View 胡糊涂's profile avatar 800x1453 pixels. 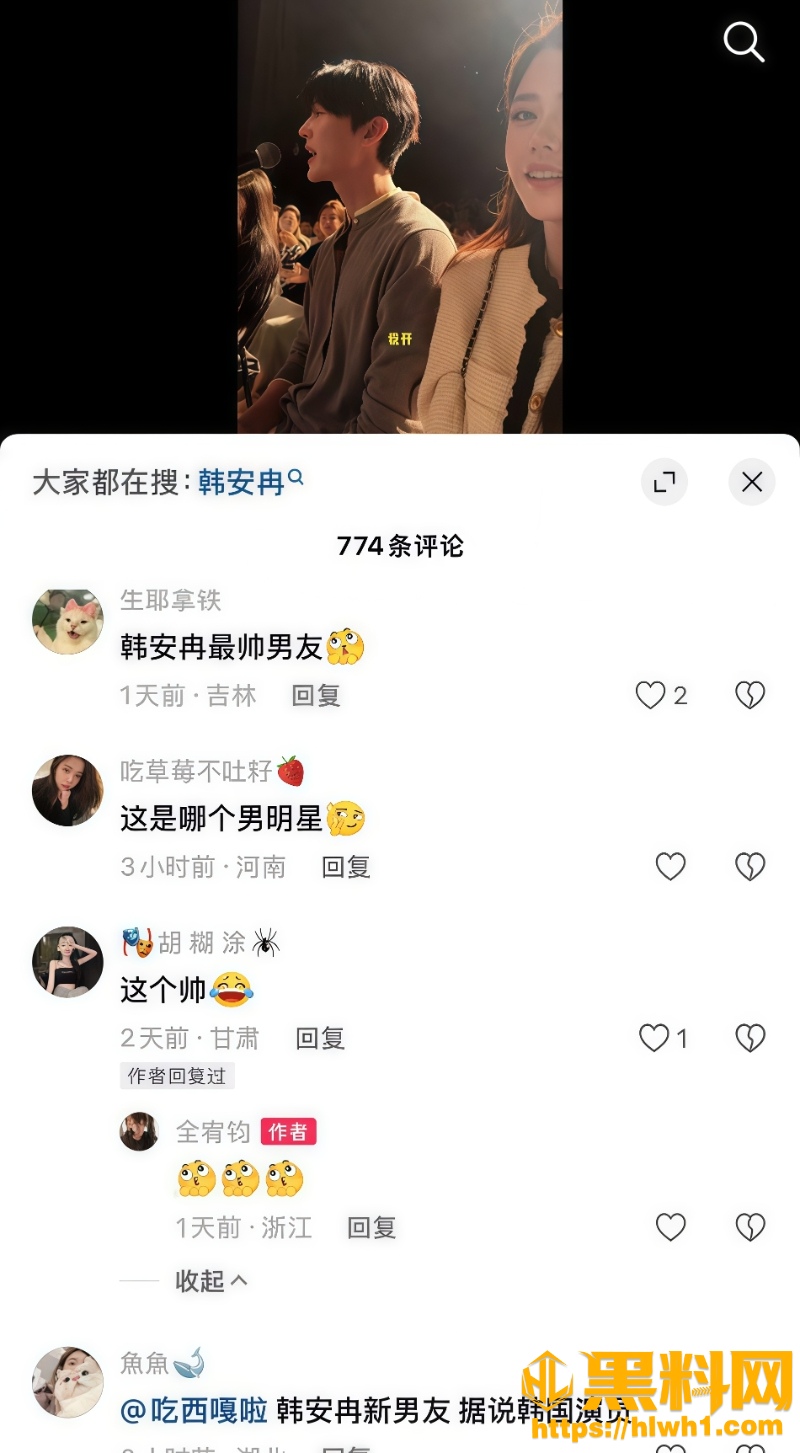[x=68, y=962]
